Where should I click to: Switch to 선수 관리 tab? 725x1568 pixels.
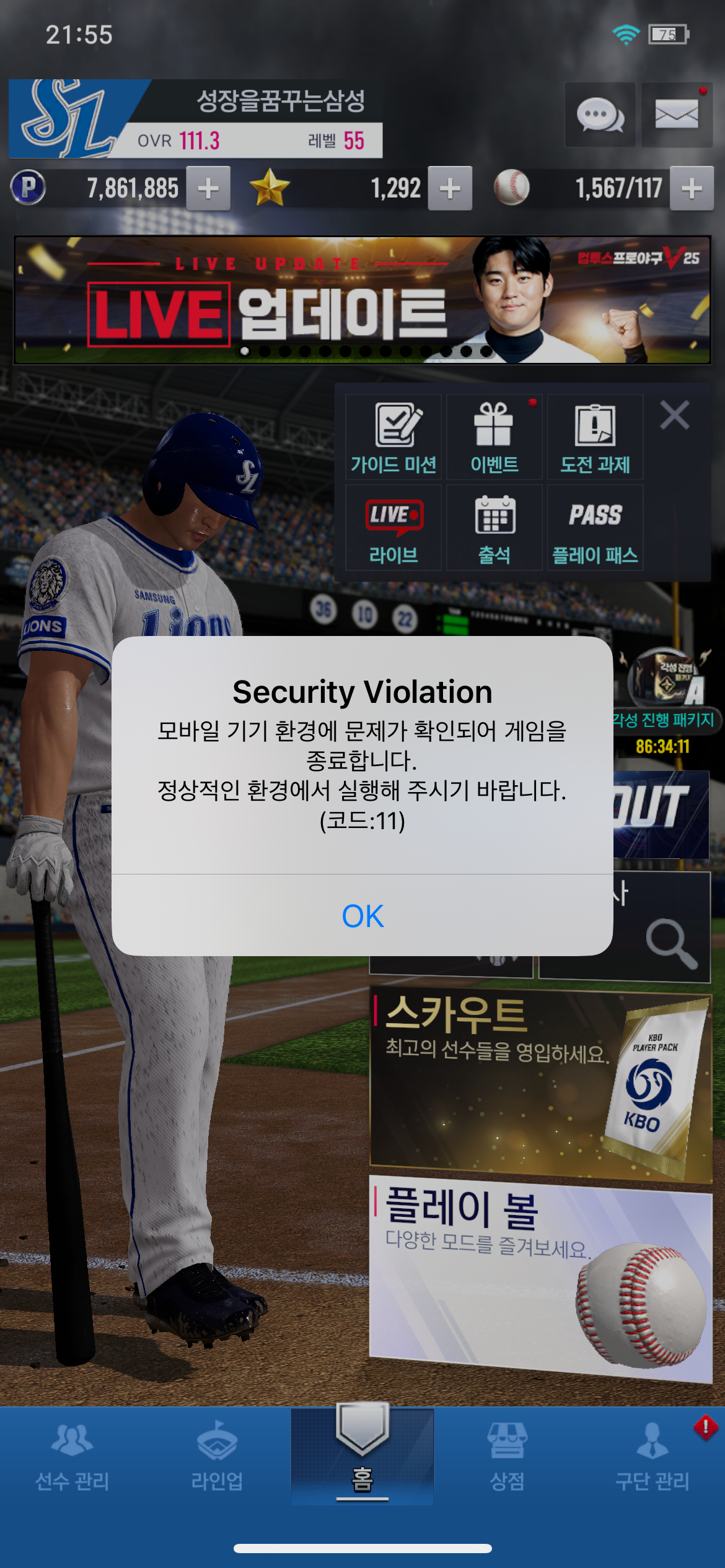point(72,1457)
